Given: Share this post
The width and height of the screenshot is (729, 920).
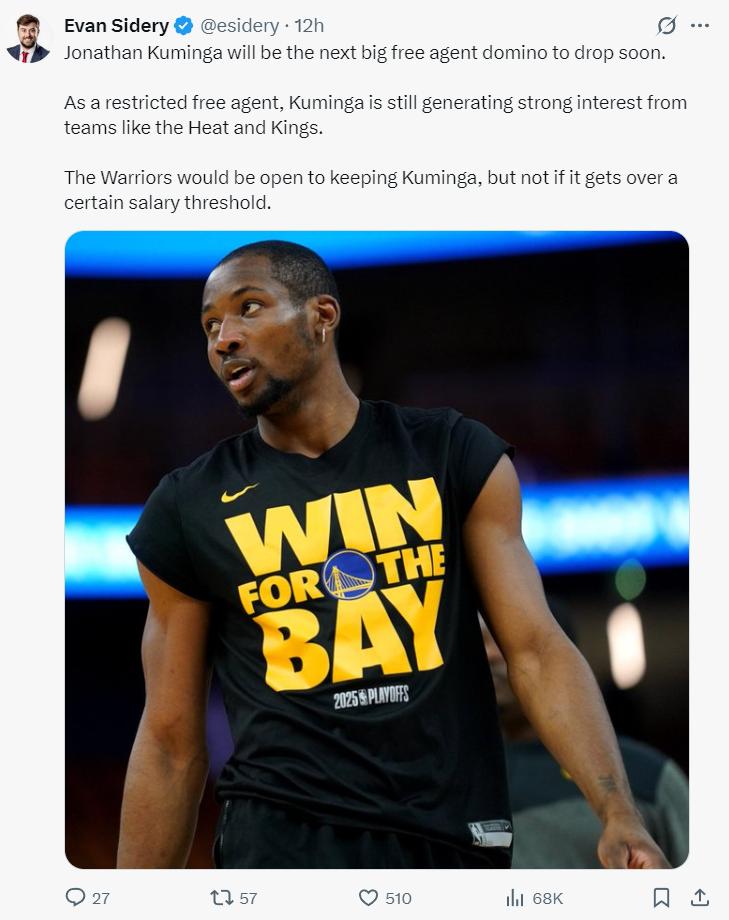Looking at the screenshot, I should pyautogui.click(x=700, y=897).
